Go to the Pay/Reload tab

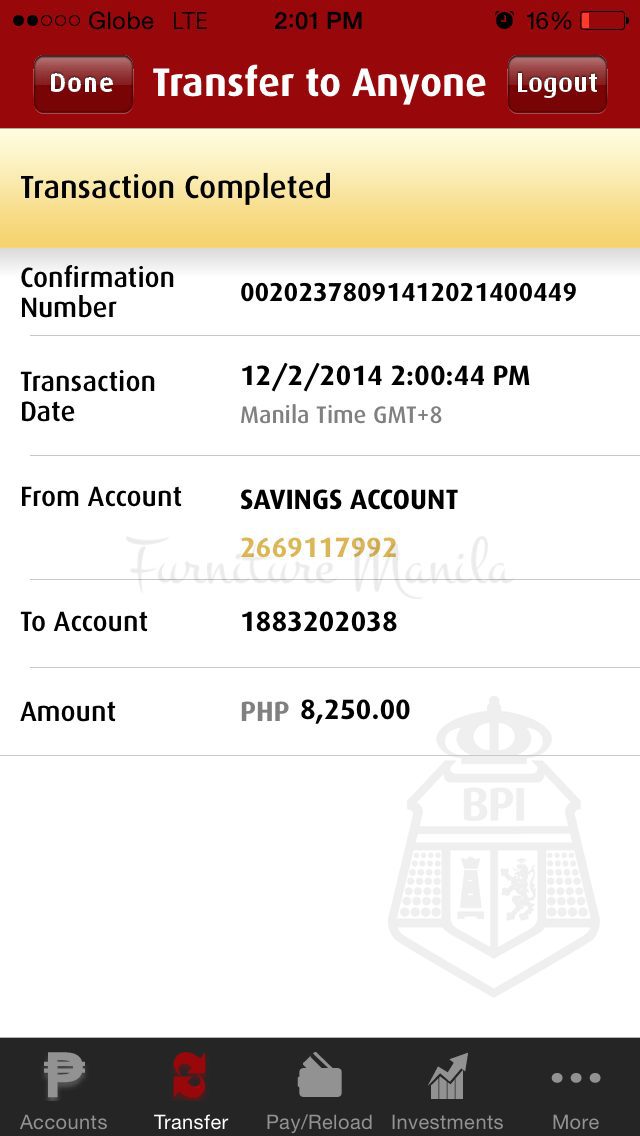319,1090
